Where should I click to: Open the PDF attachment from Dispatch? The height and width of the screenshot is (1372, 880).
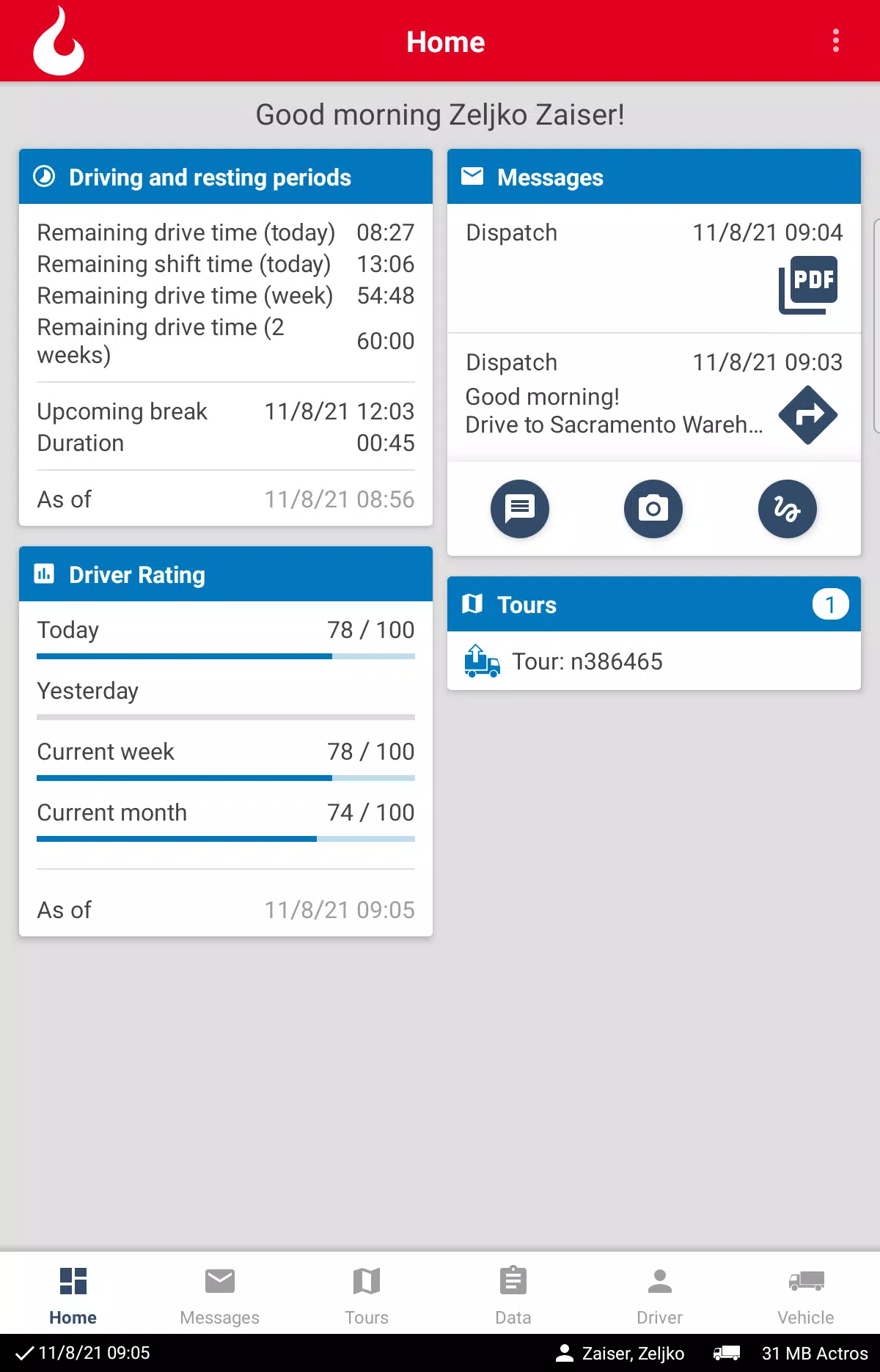(807, 285)
